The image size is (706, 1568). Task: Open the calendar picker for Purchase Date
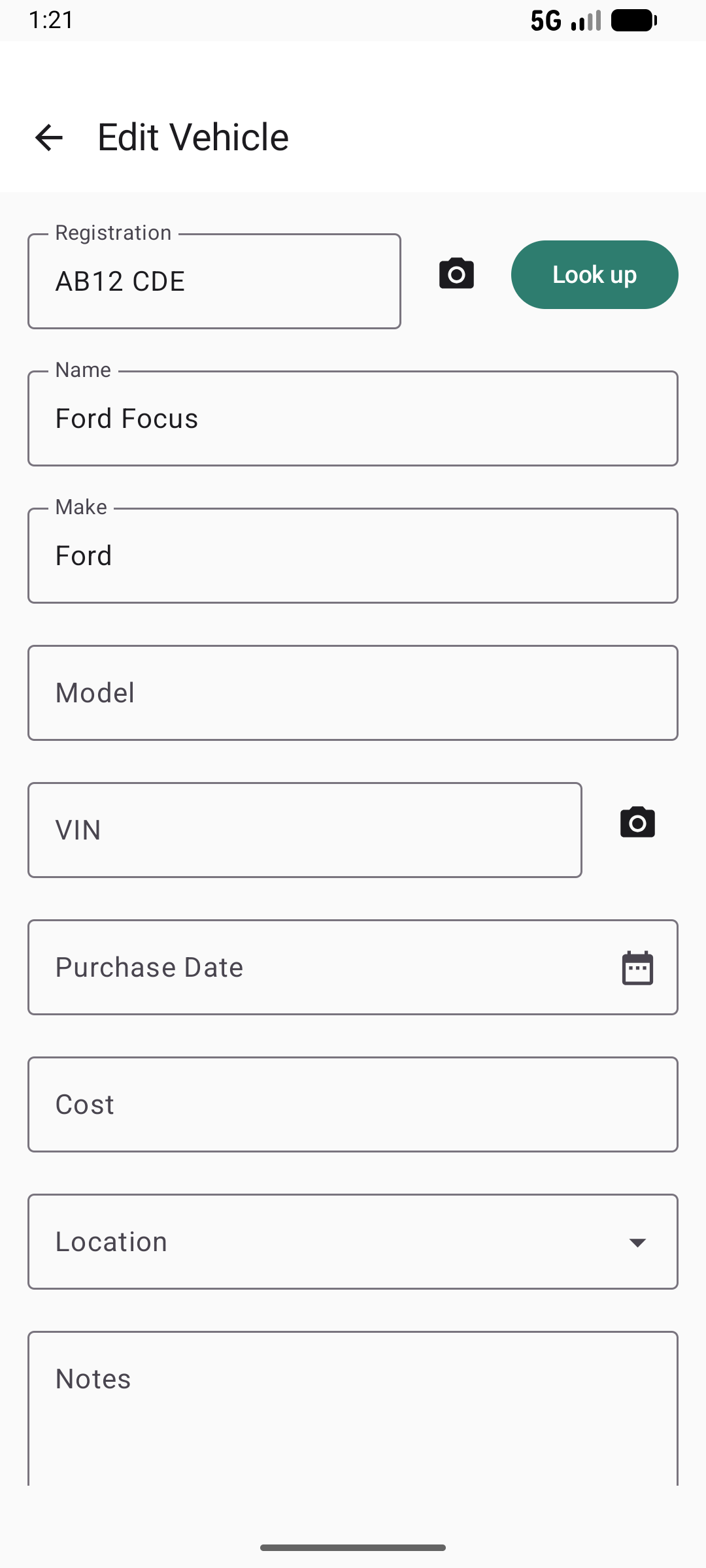637,968
